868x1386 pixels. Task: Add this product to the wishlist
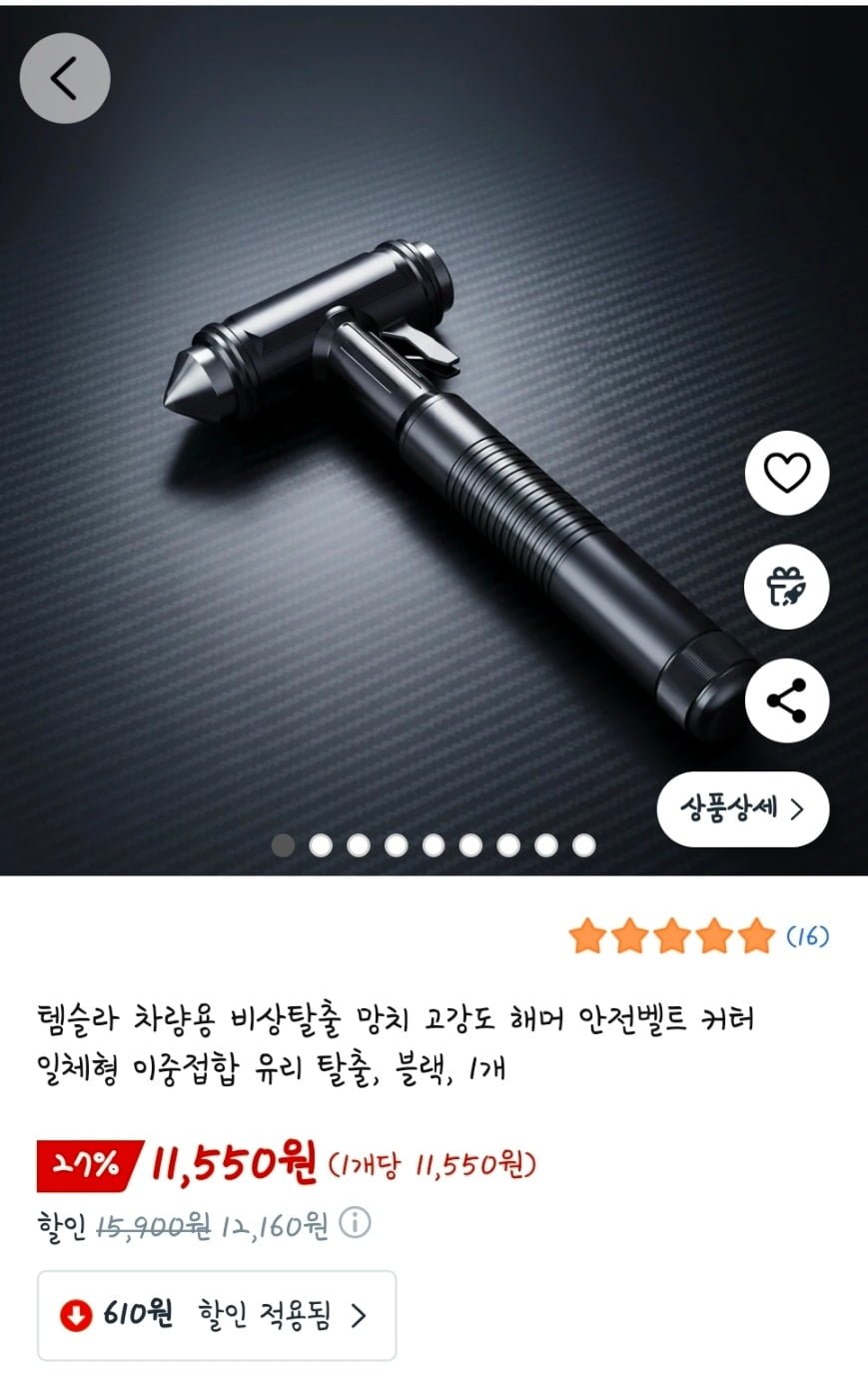pyautogui.click(x=786, y=473)
